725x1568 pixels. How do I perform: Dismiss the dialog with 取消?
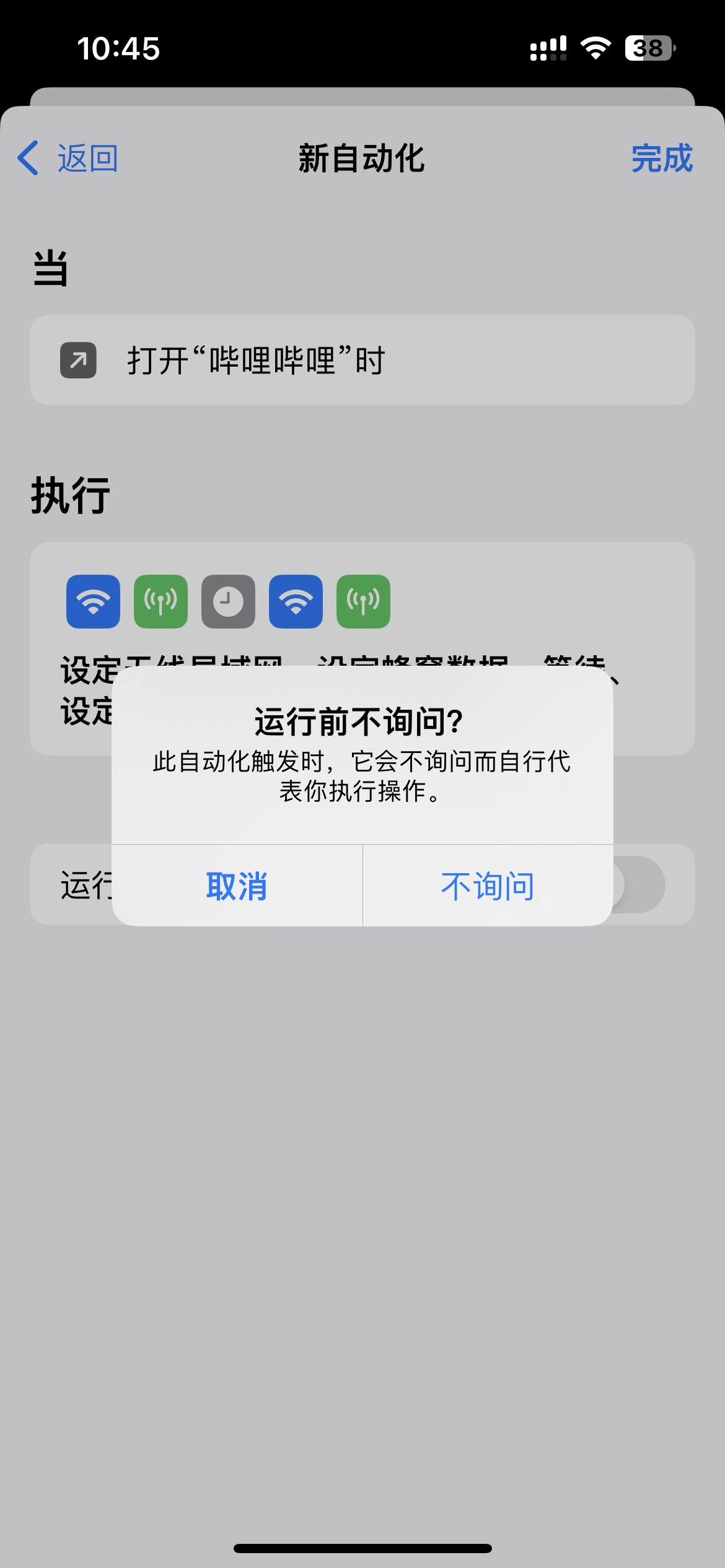pyautogui.click(x=237, y=886)
